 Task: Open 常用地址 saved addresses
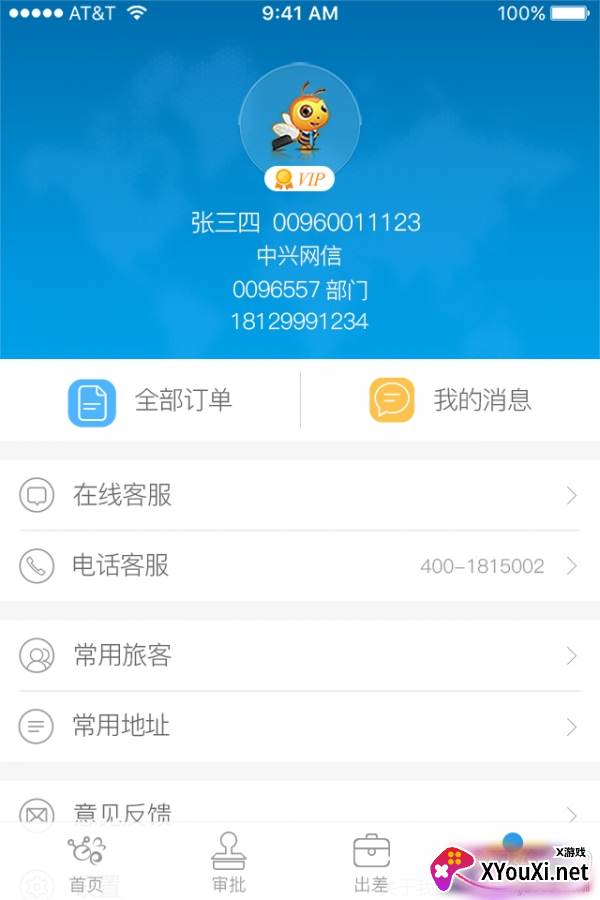[x=300, y=726]
